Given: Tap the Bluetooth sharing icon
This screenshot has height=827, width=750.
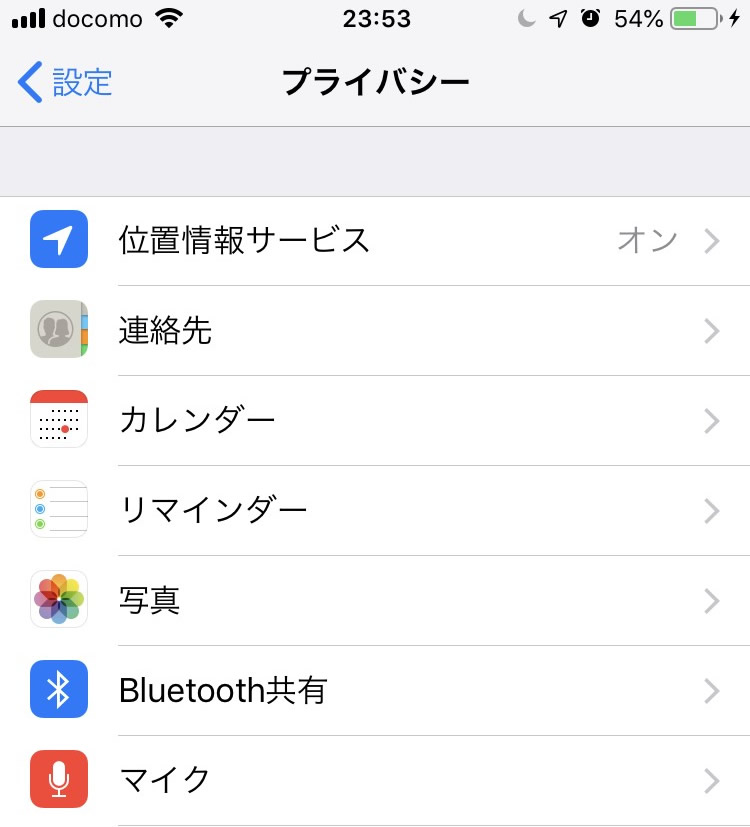Looking at the screenshot, I should [58, 690].
